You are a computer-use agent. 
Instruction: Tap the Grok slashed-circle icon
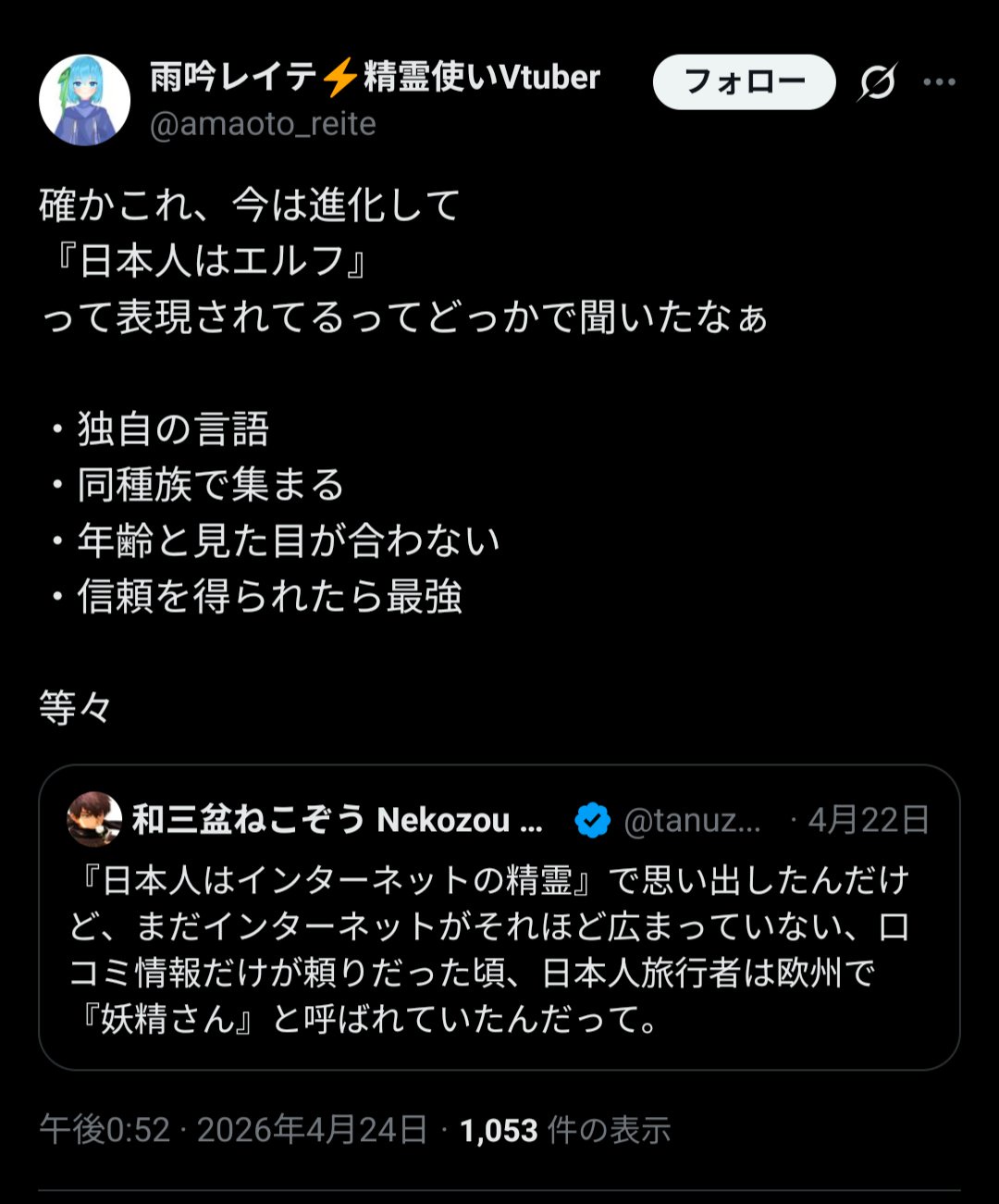(877, 82)
